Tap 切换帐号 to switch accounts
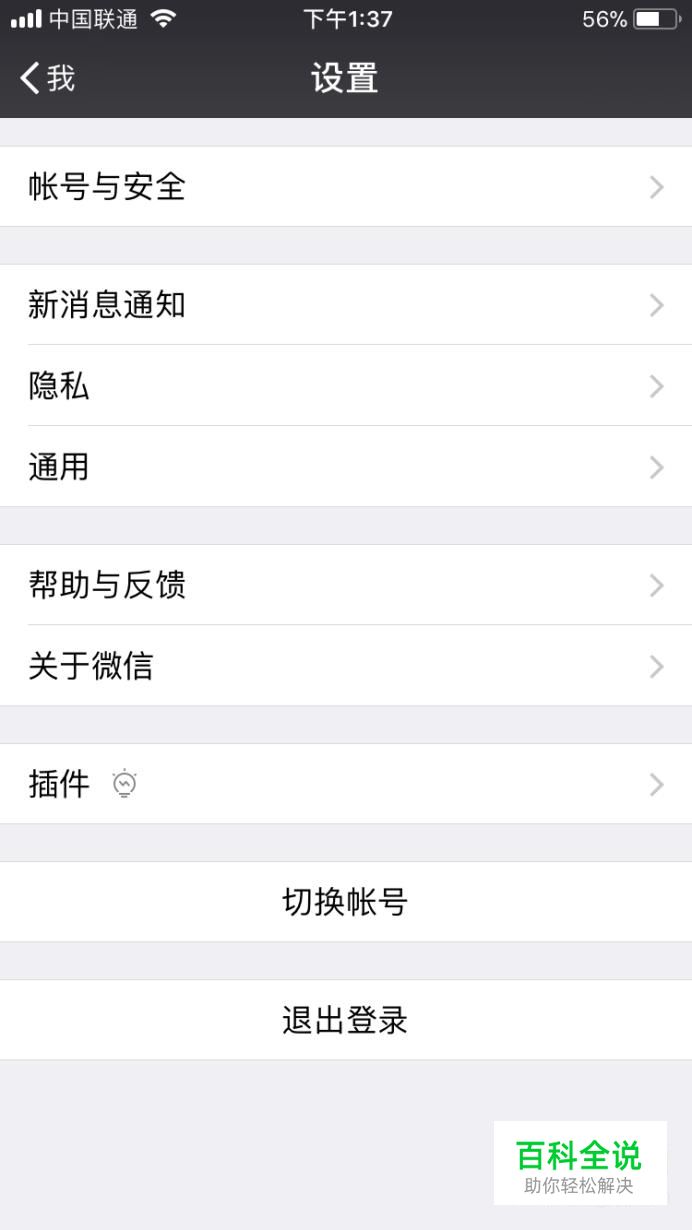The height and width of the screenshot is (1230, 692). coord(345,902)
